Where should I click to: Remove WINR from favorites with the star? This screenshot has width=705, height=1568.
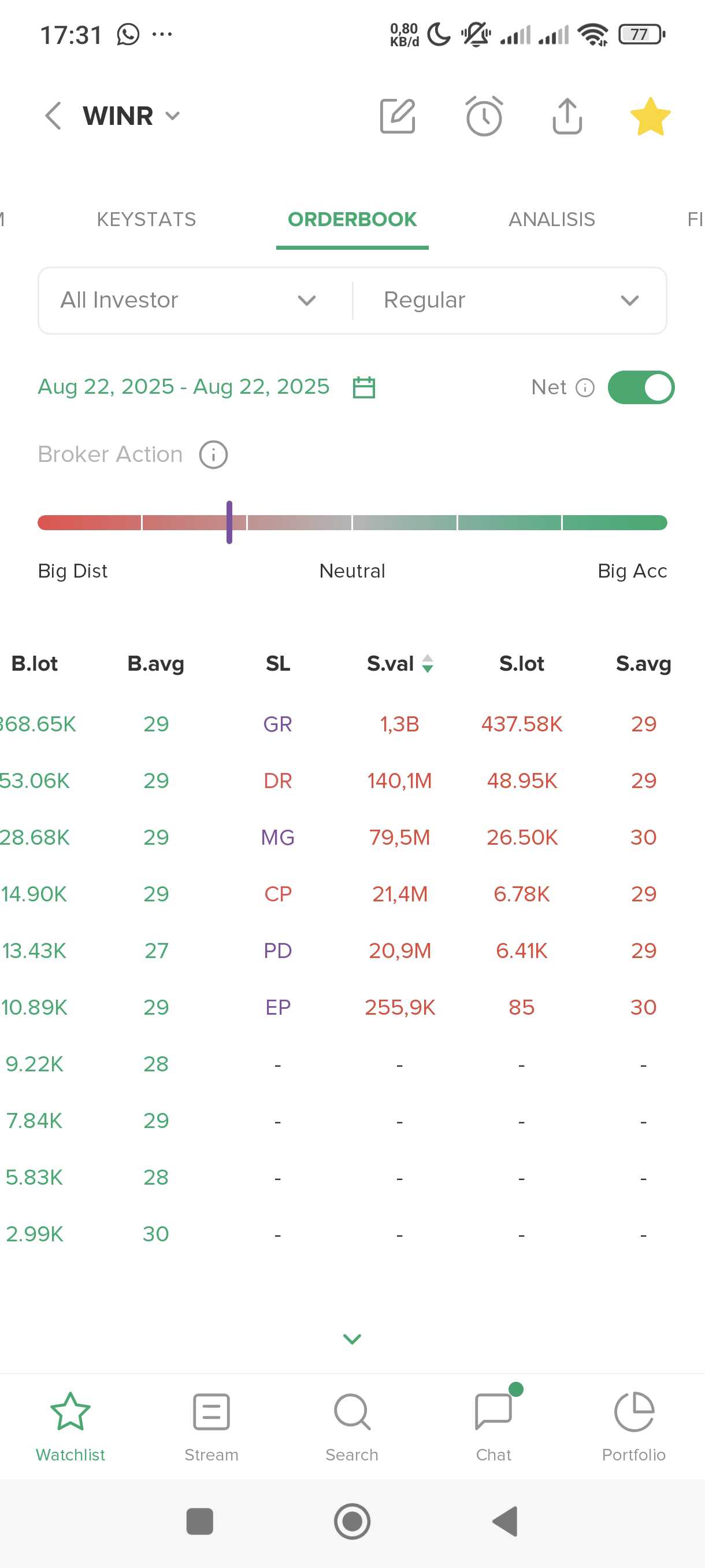pyautogui.click(x=650, y=116)
